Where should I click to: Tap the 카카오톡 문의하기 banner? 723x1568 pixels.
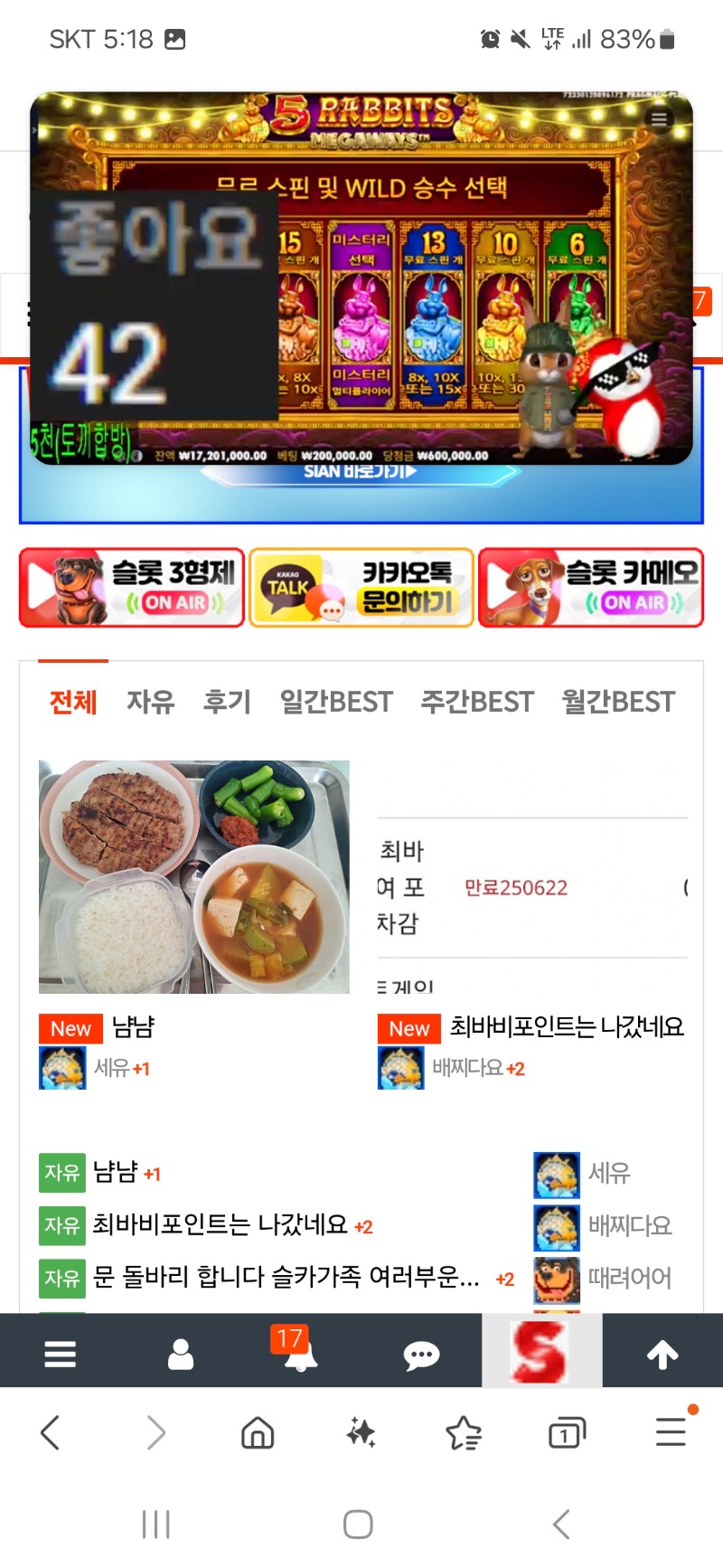(x=361, y=588)
